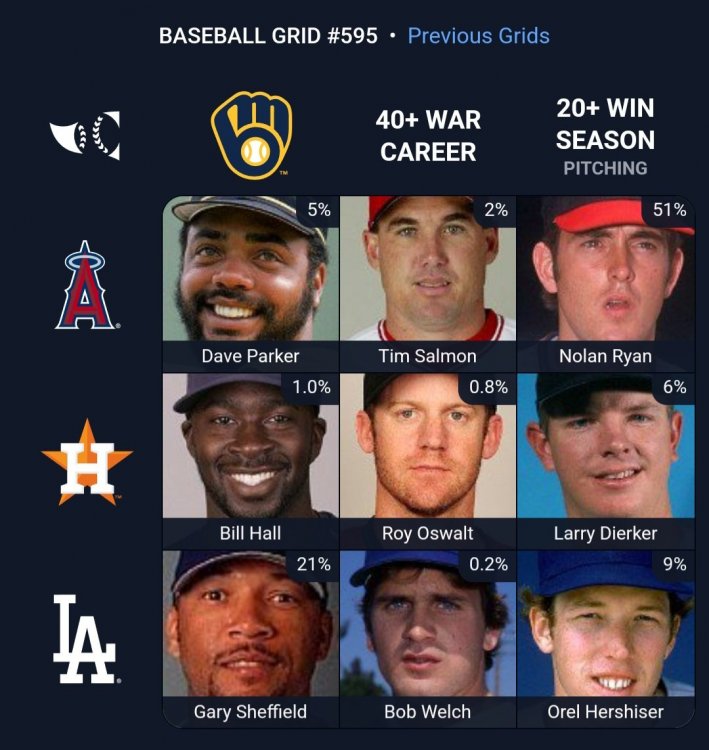Screen dimensions: 709x750
Task: Open the Roy Oswalt cell
Action: pyautogui.click(x=427, y=461)
